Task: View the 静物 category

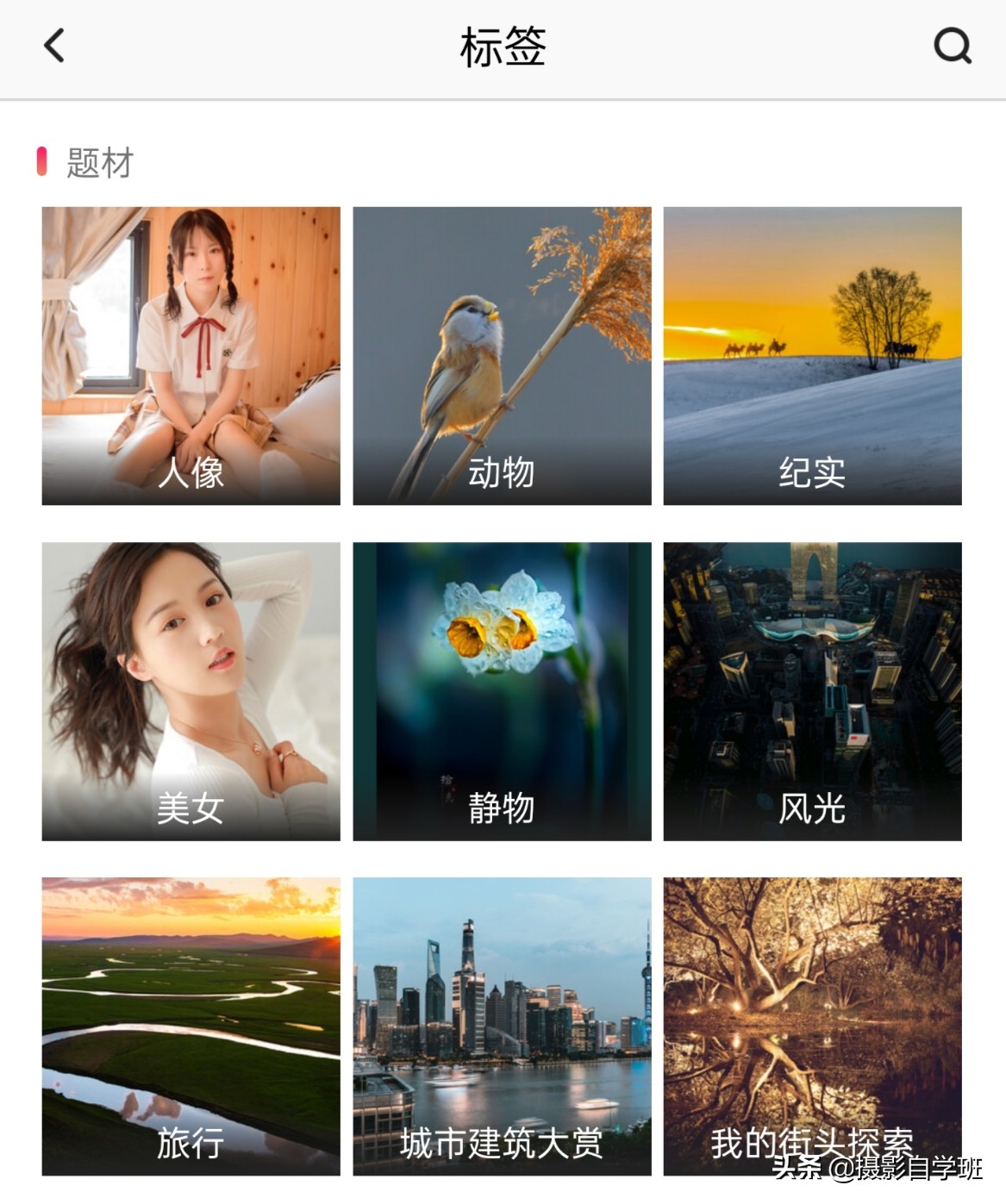Action: coord(502,691)
